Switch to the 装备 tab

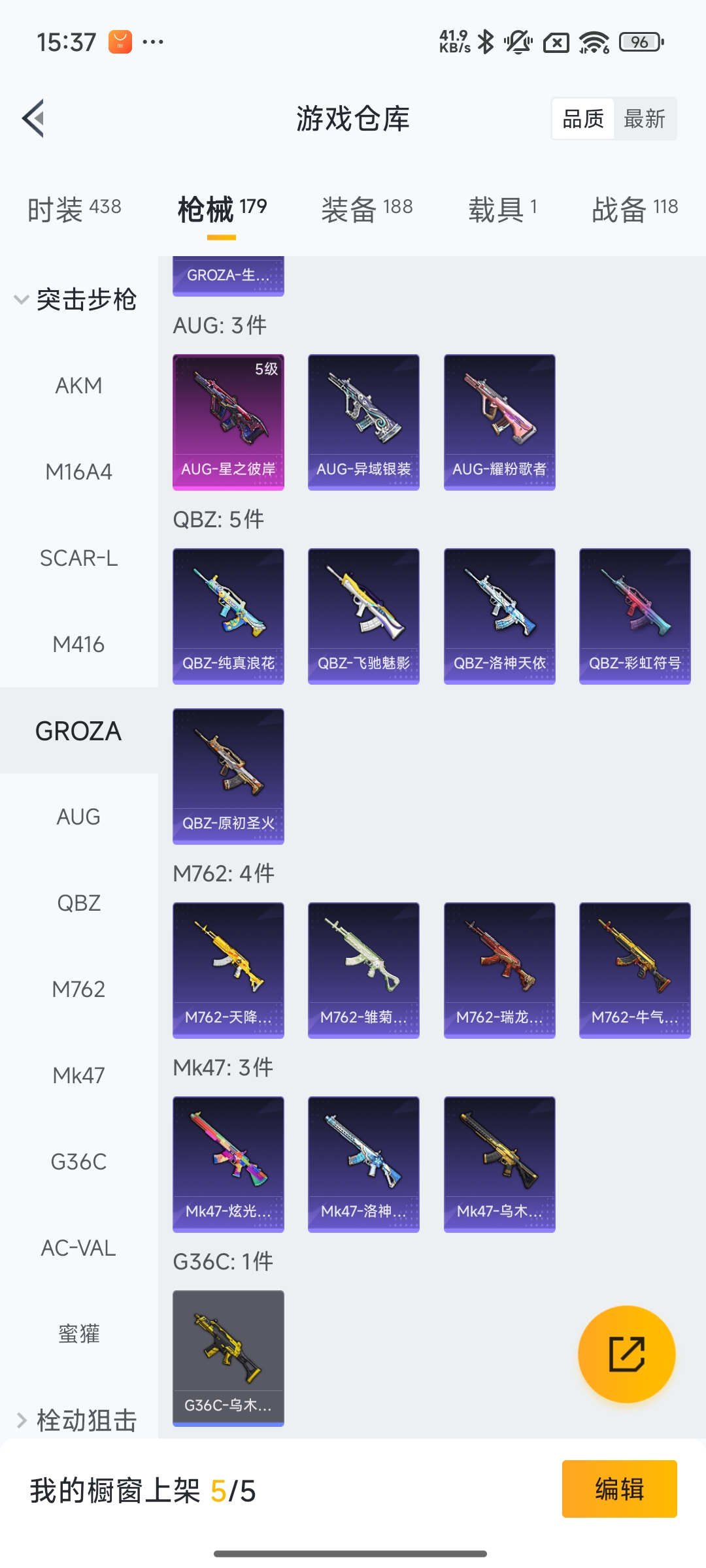click(x=367, y=209)
